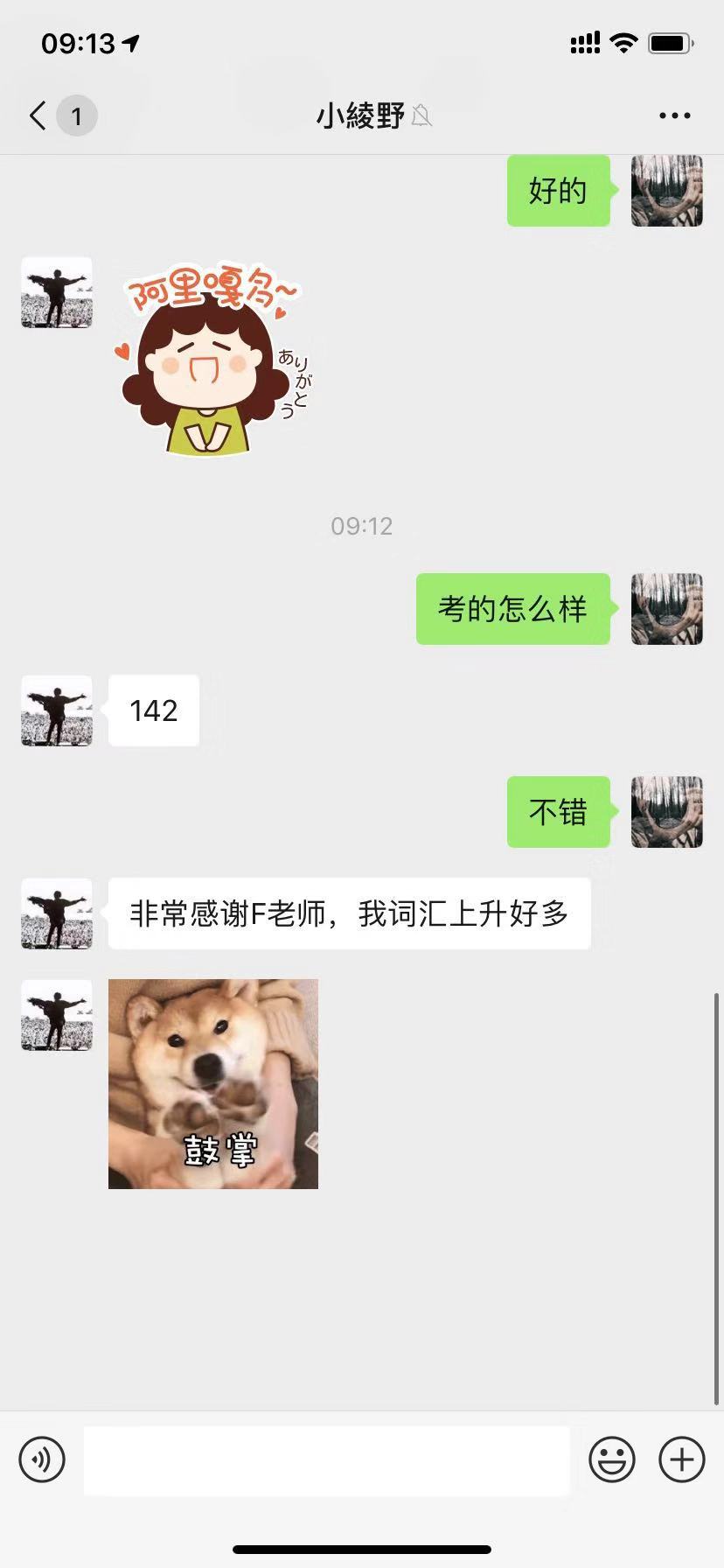The image size is (724, 1568).
Task: Open the clapping Shiba dog sticker
Action: click(x=212, y=1083)
